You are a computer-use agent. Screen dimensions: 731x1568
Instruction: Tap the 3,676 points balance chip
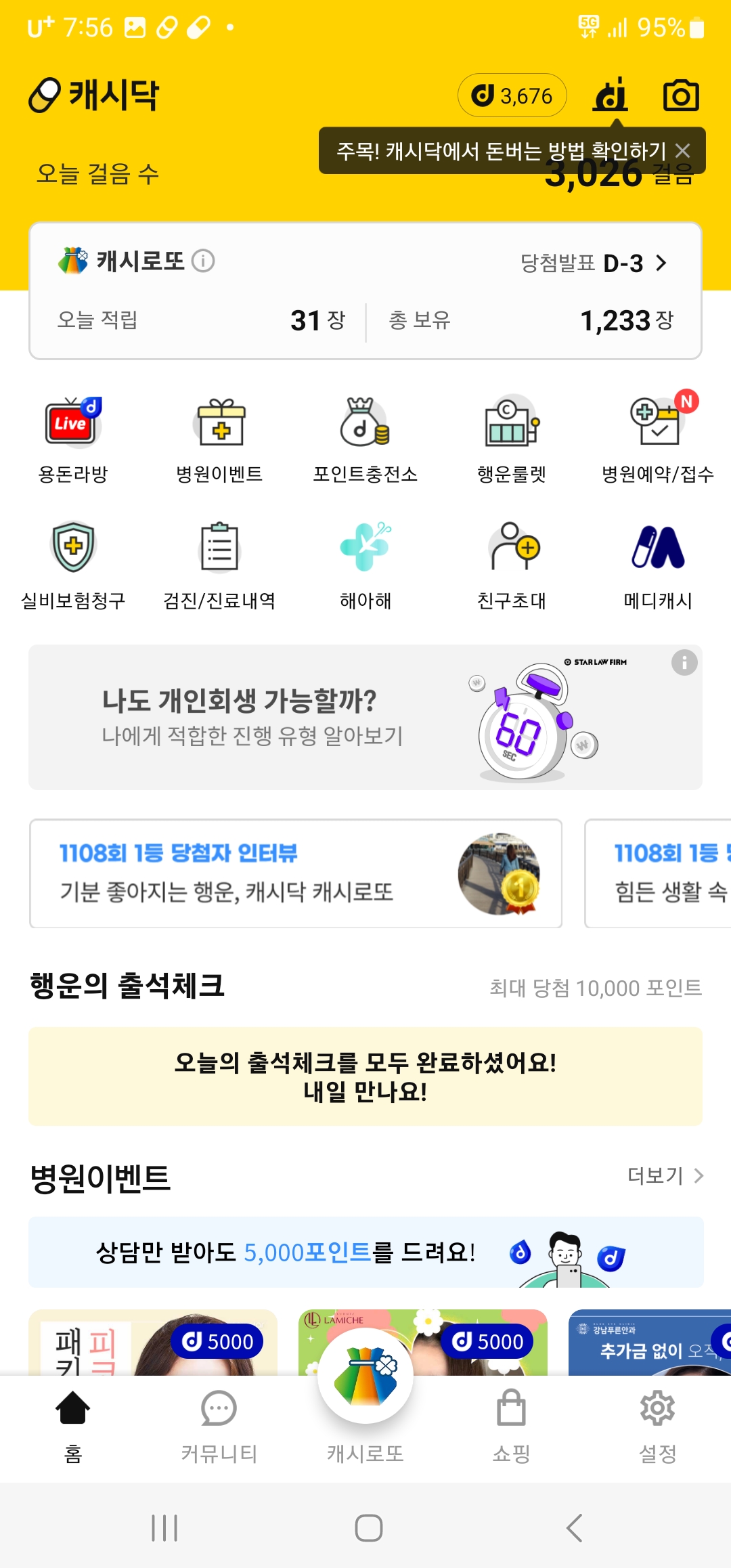point(512,95)
